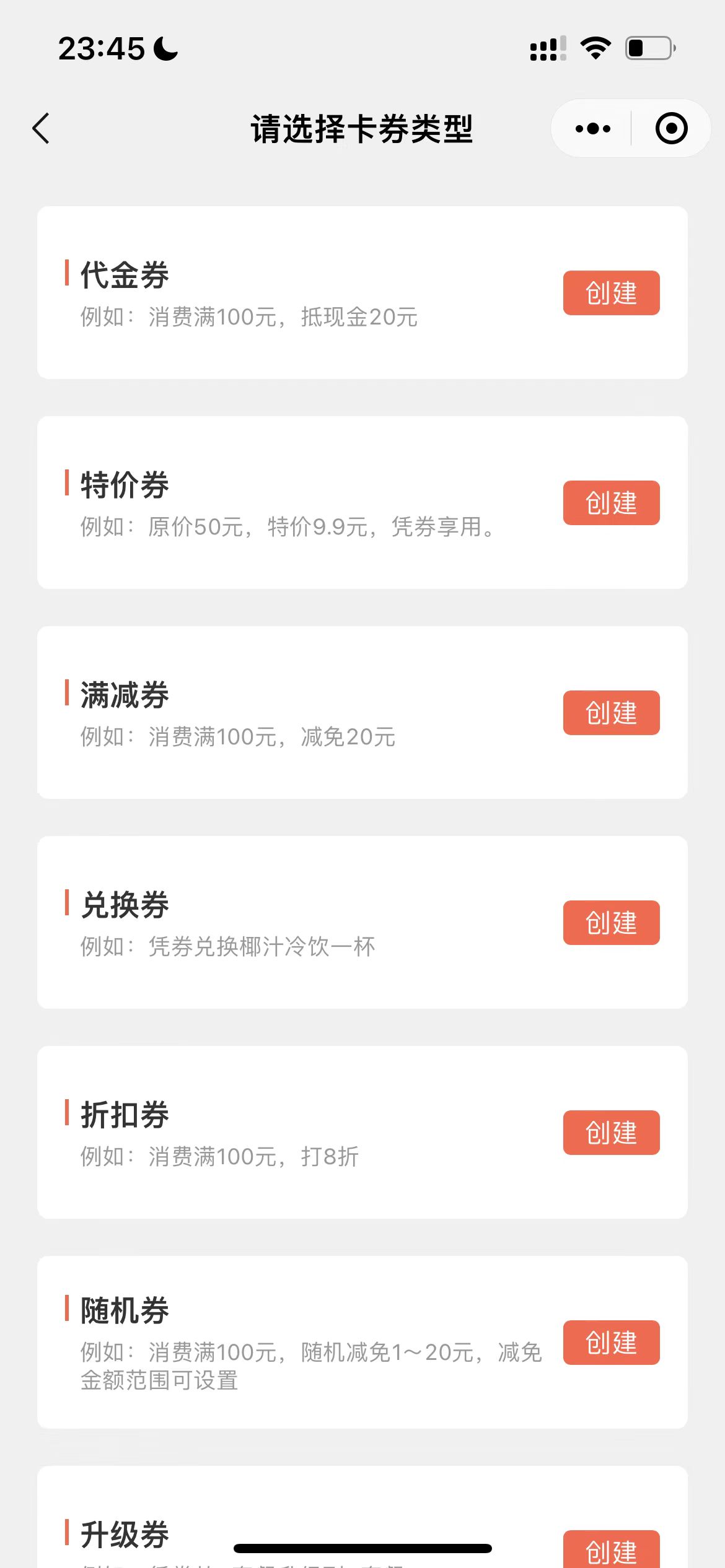Image resolution: width=725 pixels, height=1568 pixels.
Task: Tap the back arrow to return
Action: pyautogui.click(x=41, y=129)
